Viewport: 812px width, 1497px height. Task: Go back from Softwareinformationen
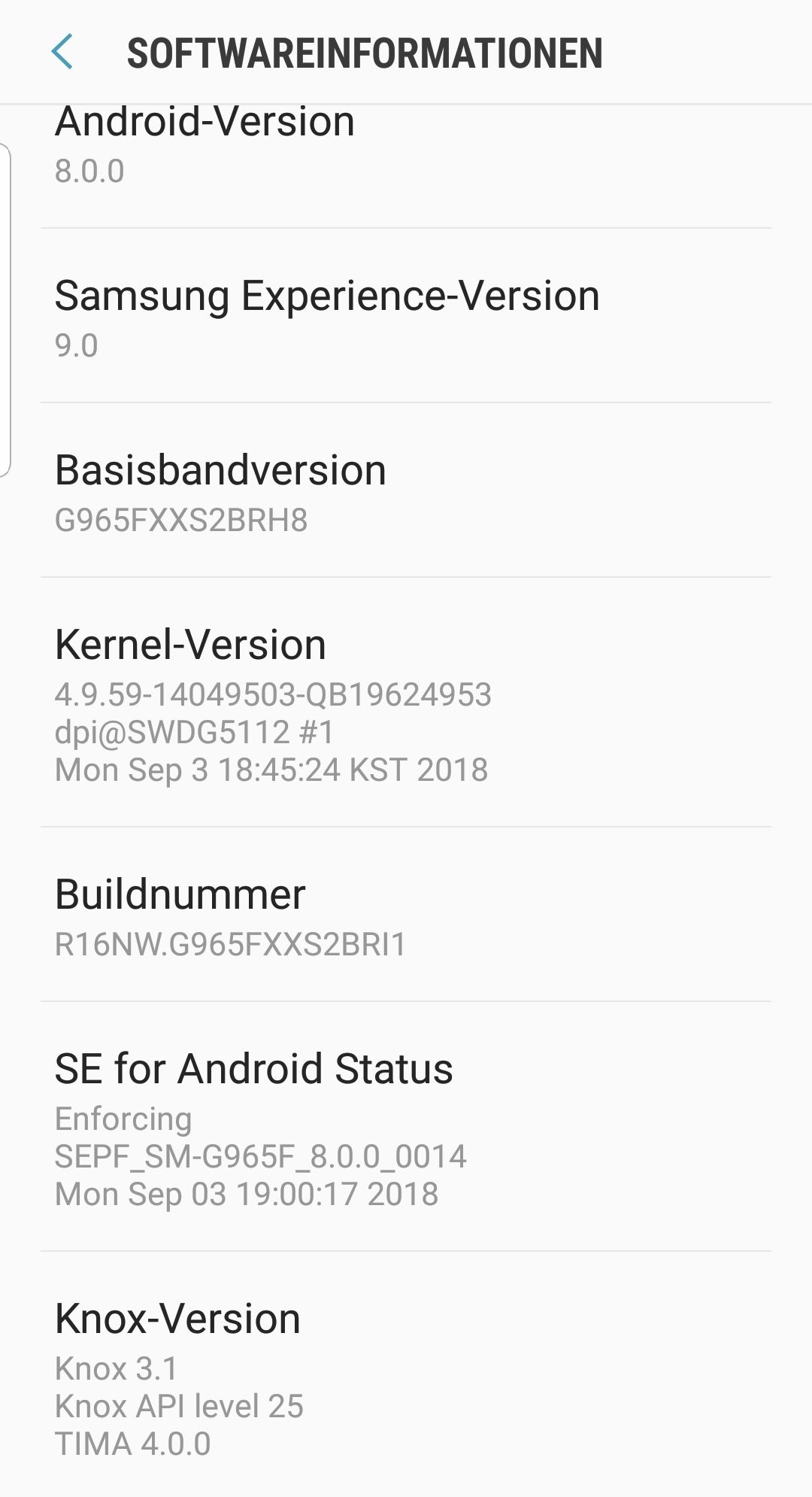62,53
